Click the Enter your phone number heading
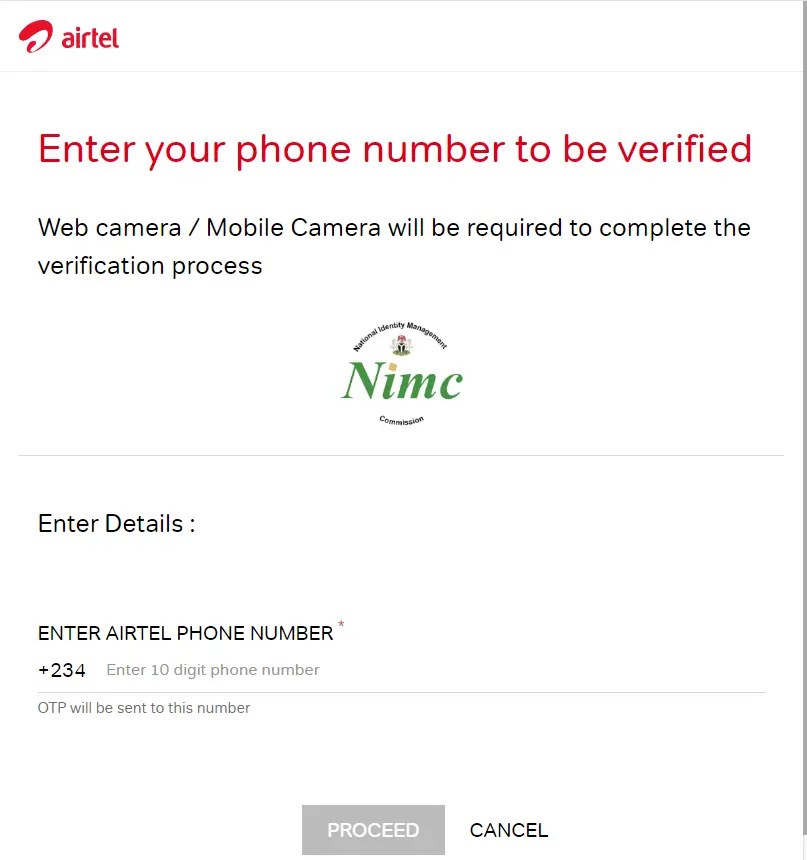This screenshot has width=807, height=860. (x=394, y=148)
